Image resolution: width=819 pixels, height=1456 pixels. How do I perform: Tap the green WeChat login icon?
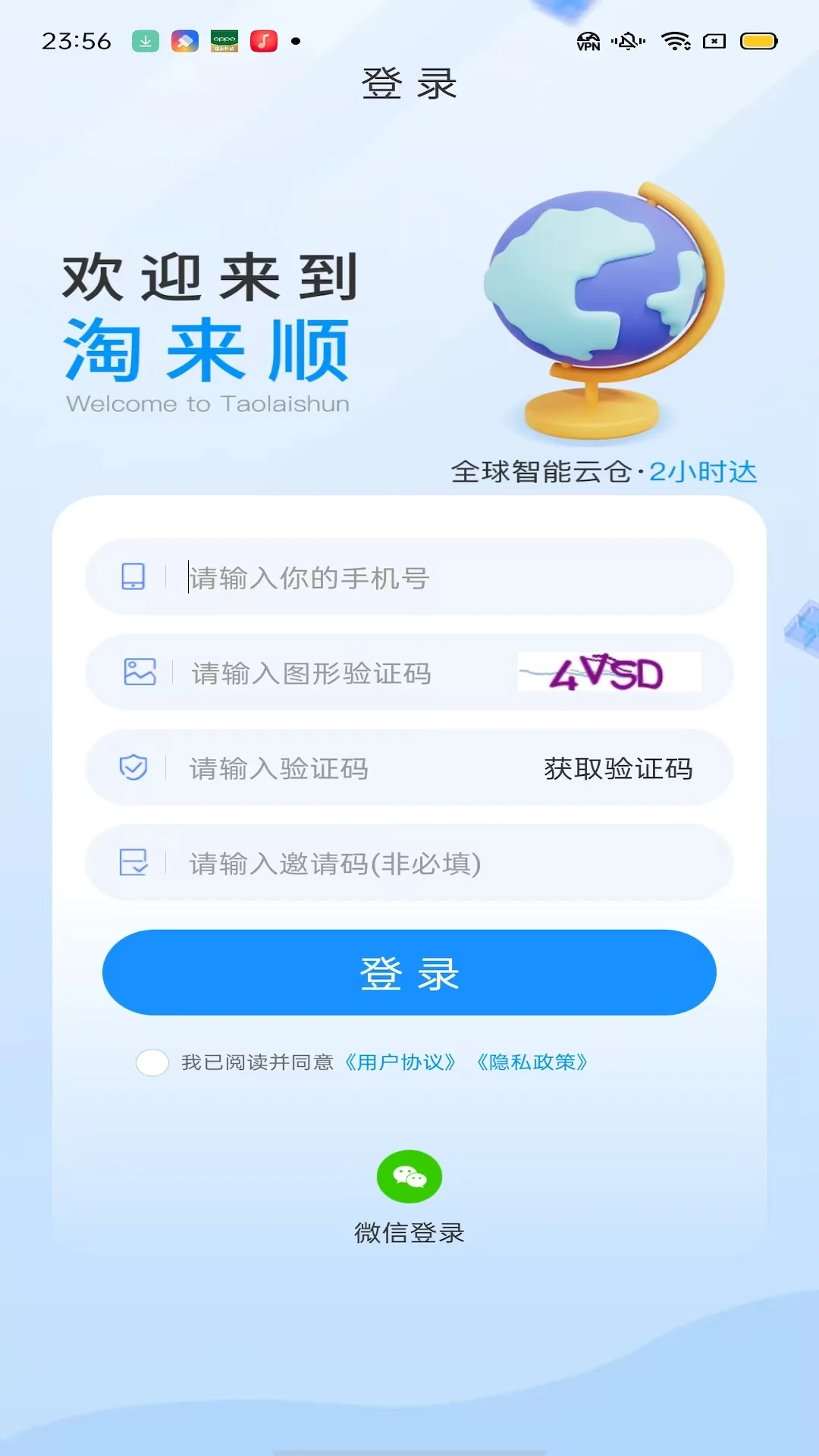click(409, 1176)
